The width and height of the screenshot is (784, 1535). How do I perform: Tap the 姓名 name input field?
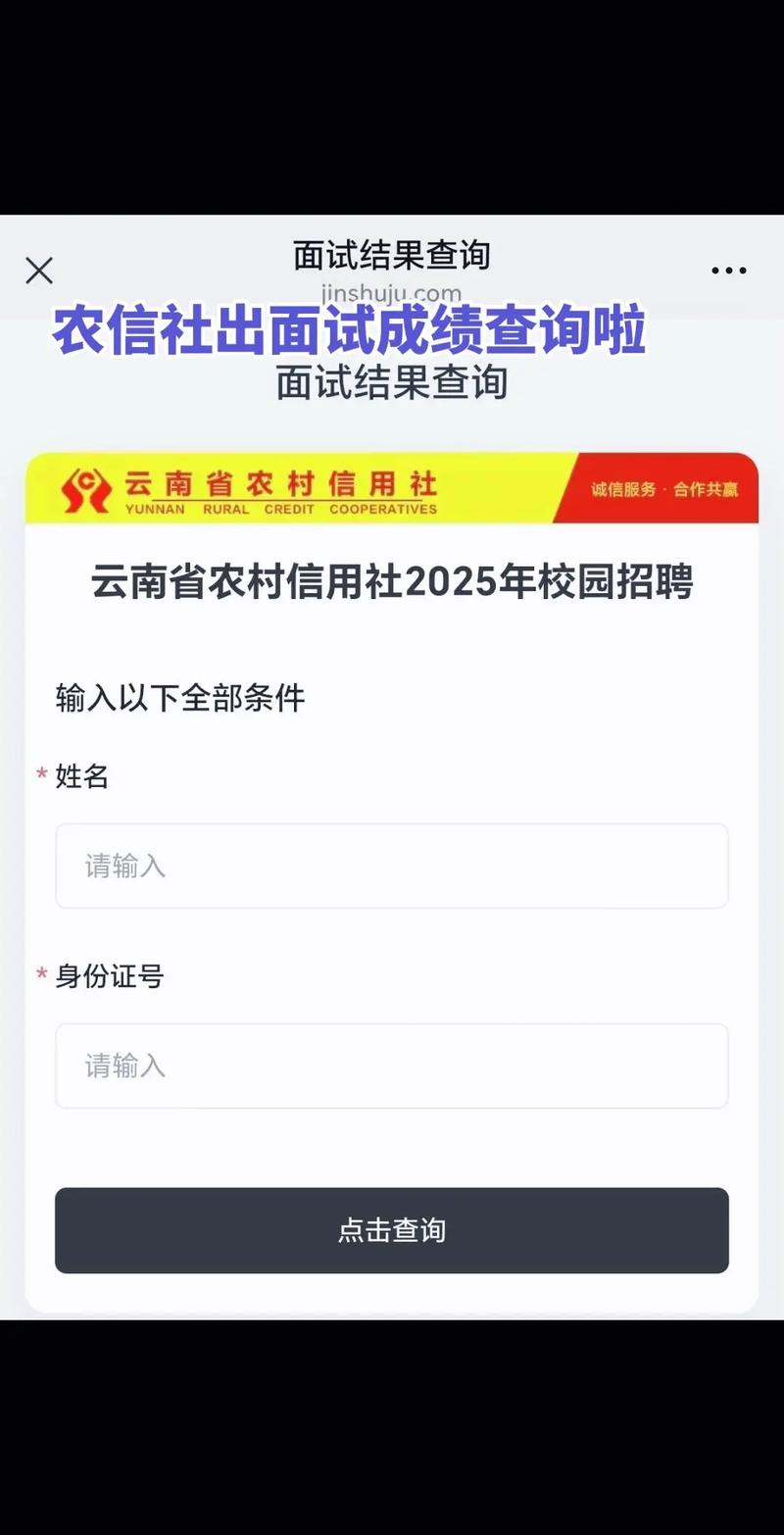point(392,867)
